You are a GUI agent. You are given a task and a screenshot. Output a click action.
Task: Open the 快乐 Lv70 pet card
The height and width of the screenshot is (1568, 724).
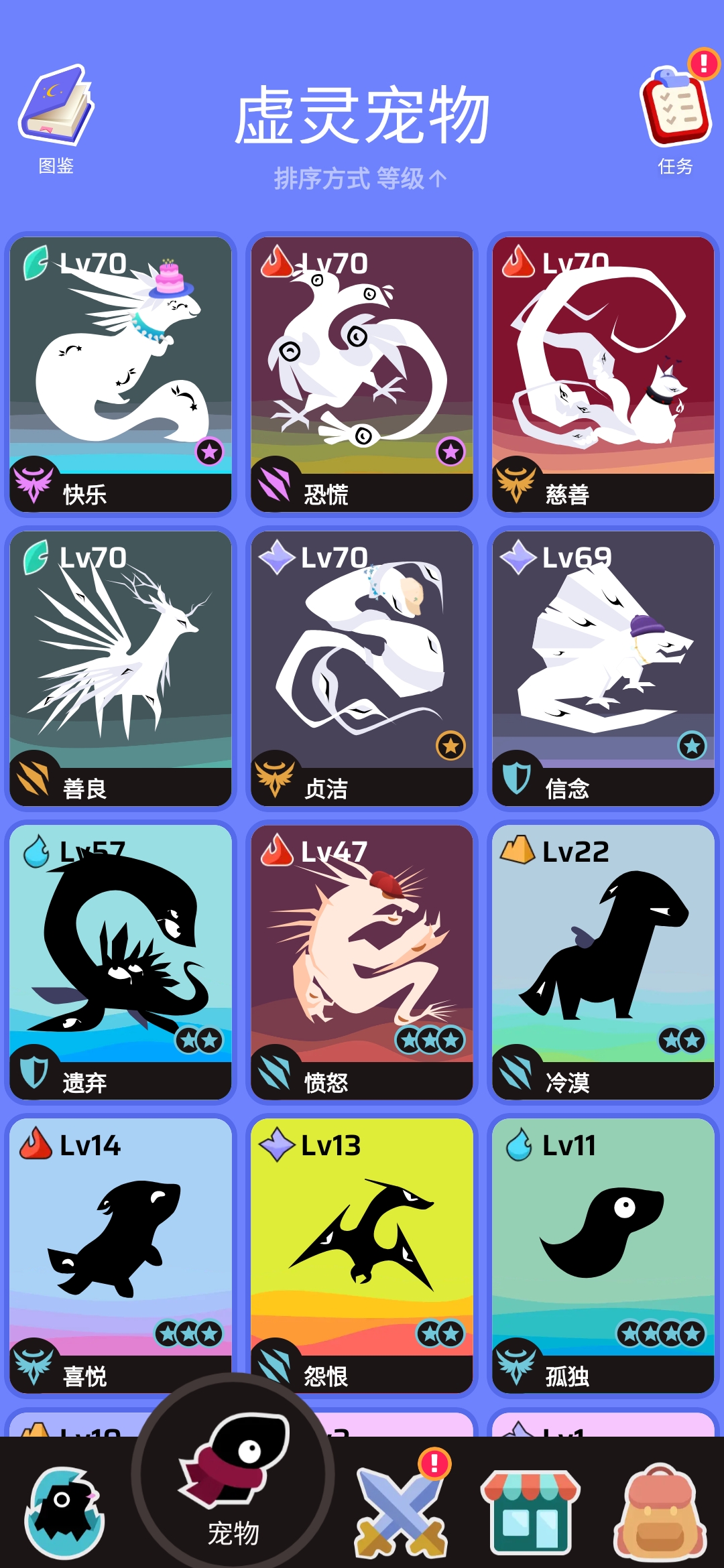tap(121, 374)
